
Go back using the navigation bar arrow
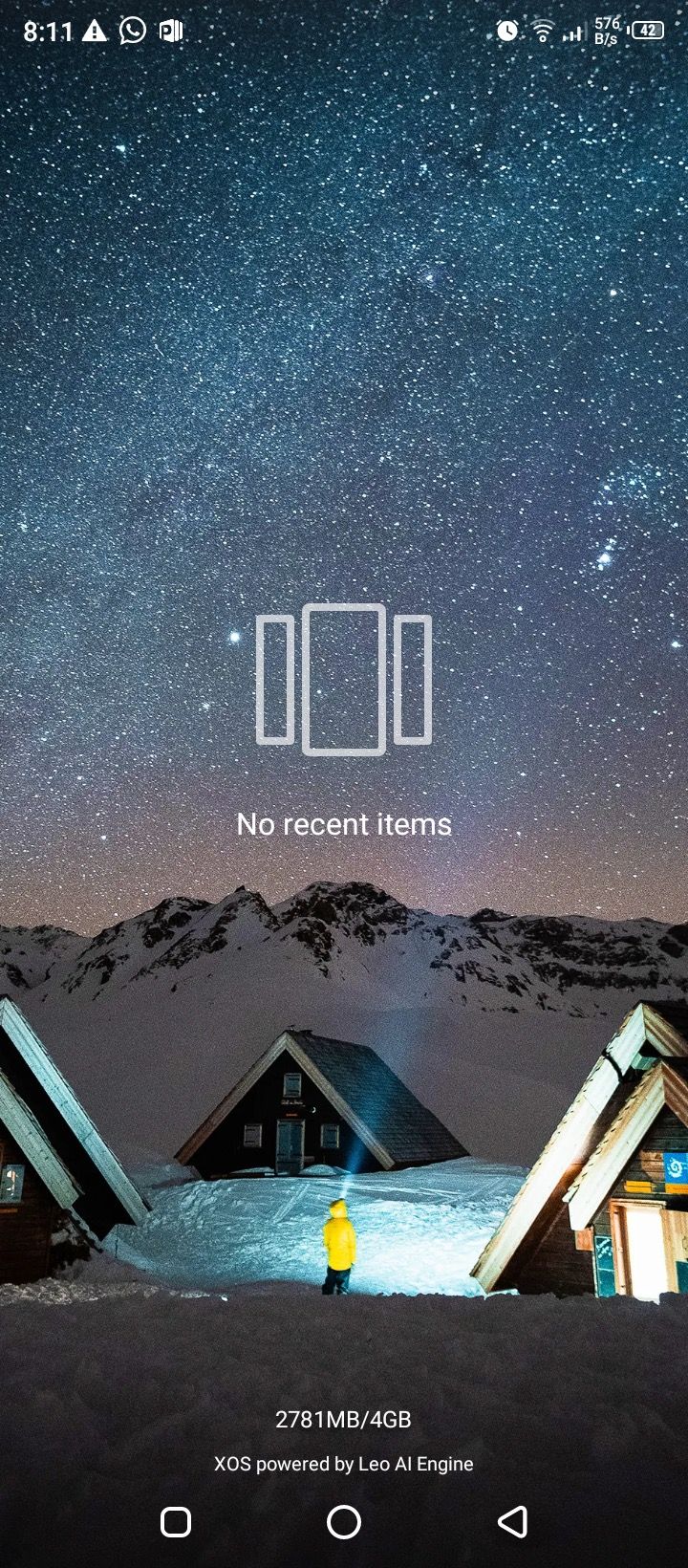pos(513,1521)
